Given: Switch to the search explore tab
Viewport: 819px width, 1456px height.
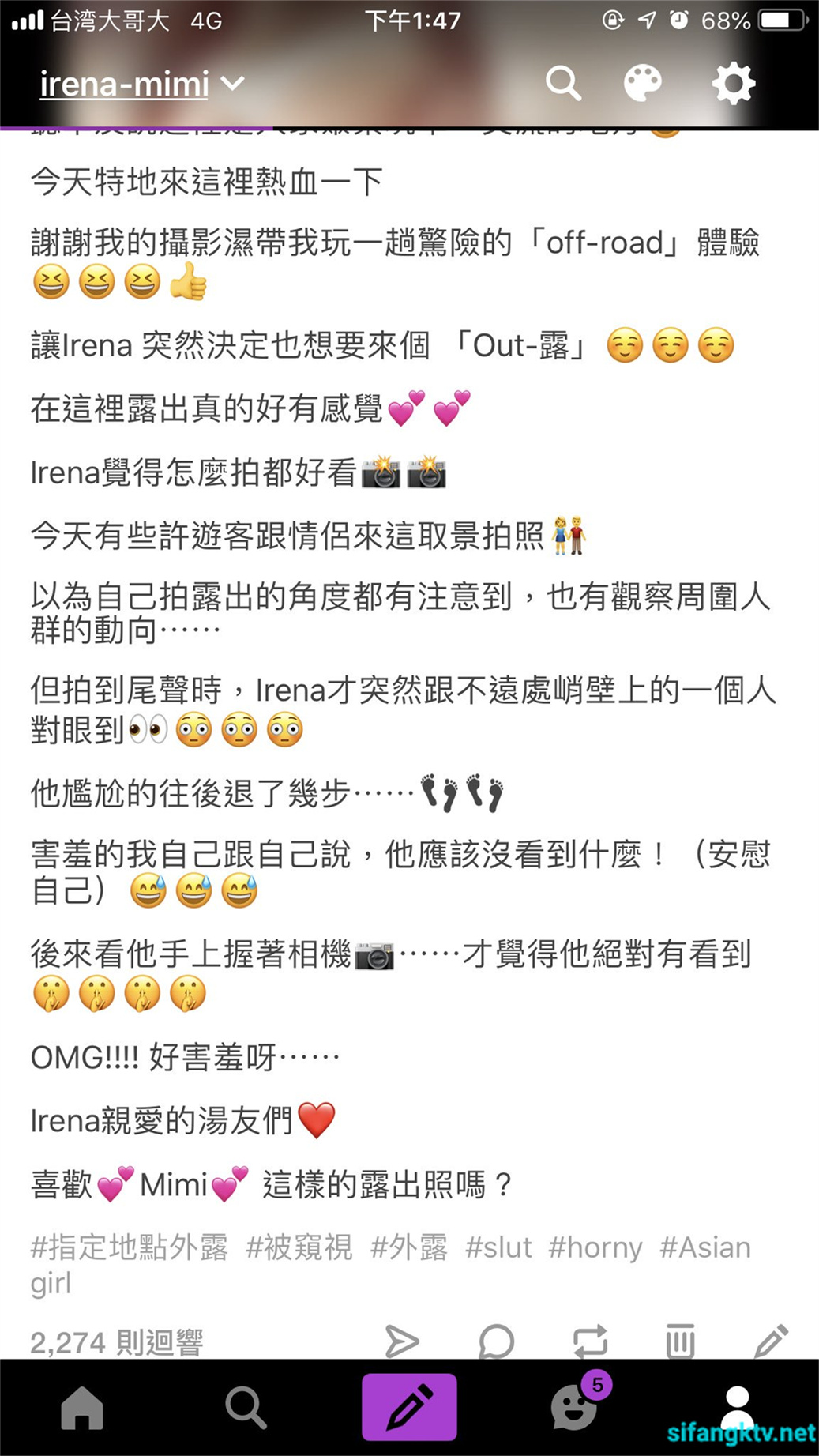Looking at the screenshot, I should point(246,1408).
